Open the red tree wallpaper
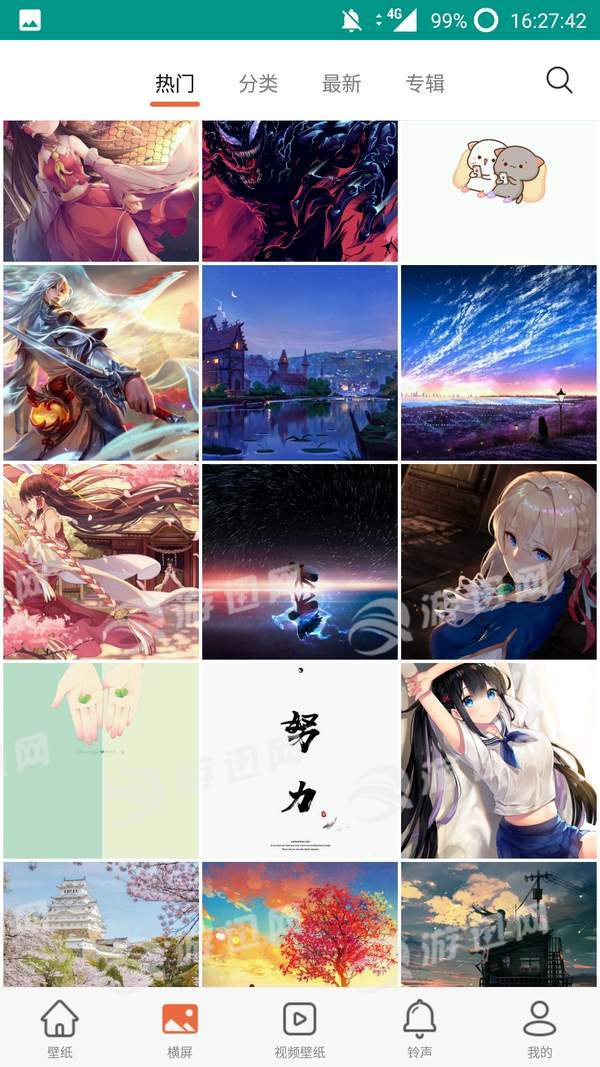Image resolution: width=600 pixels, height=1067 pixels. (300, 924)
